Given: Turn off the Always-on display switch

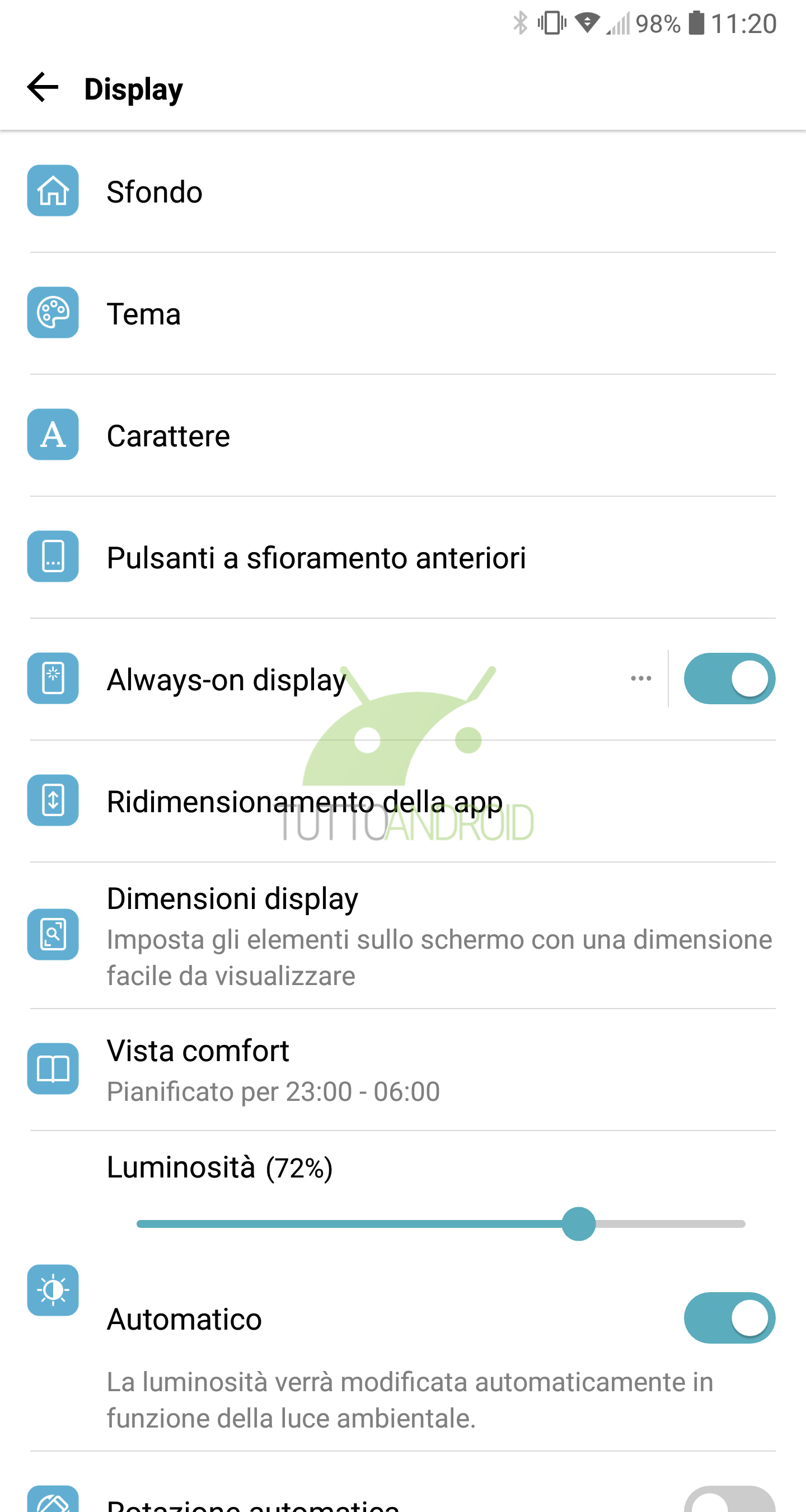Looking at the screenshot, I should click(x=730, y=679).
